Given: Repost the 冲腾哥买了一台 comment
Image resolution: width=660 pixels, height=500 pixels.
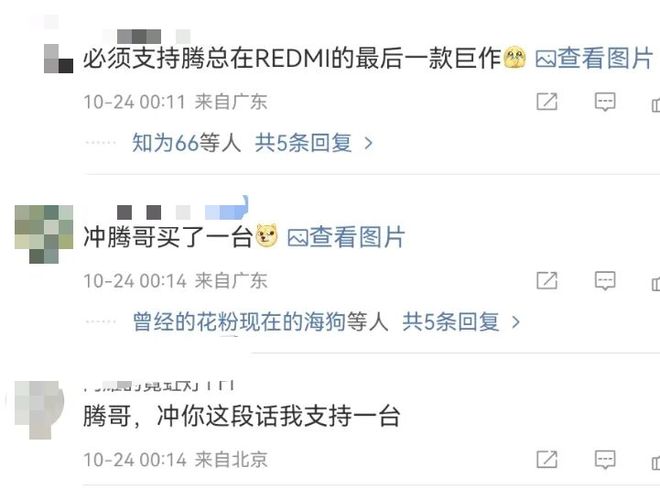Looking at the screenshot, I should pyautogui.click(x=547, y=281).
